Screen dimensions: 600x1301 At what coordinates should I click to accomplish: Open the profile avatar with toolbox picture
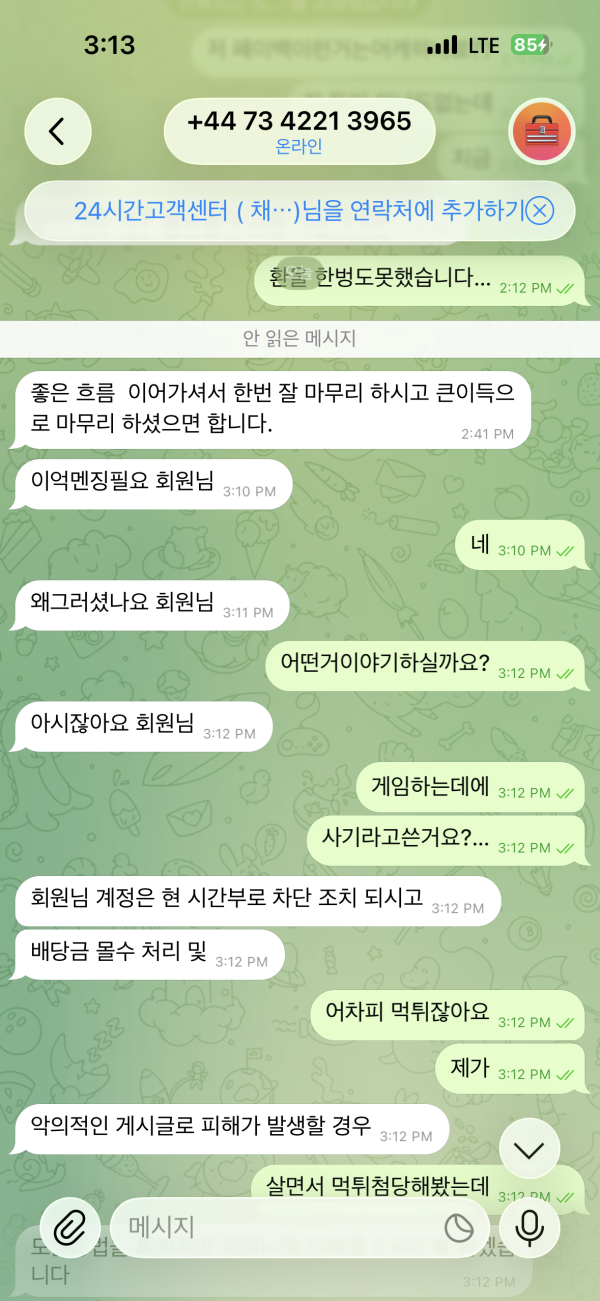click(x=541, y=132)
